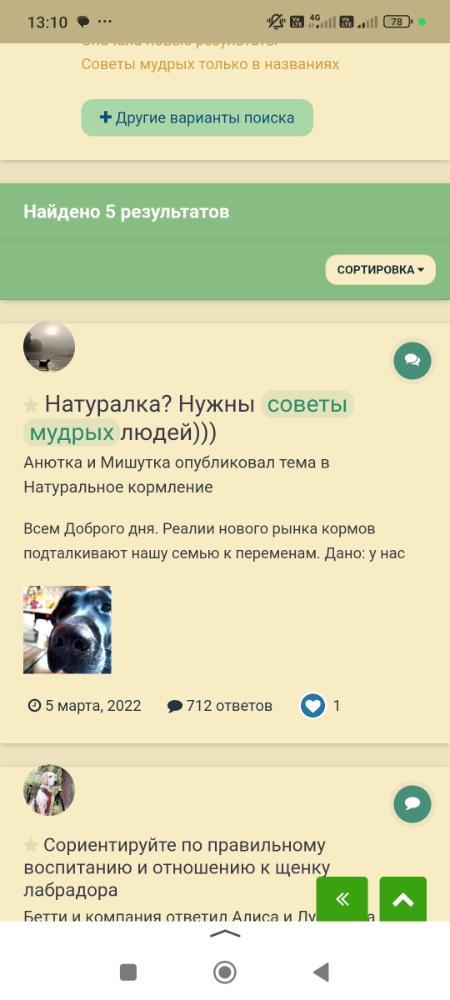Tap the system back triangle
450x1000 pixels.
[321, 973]
